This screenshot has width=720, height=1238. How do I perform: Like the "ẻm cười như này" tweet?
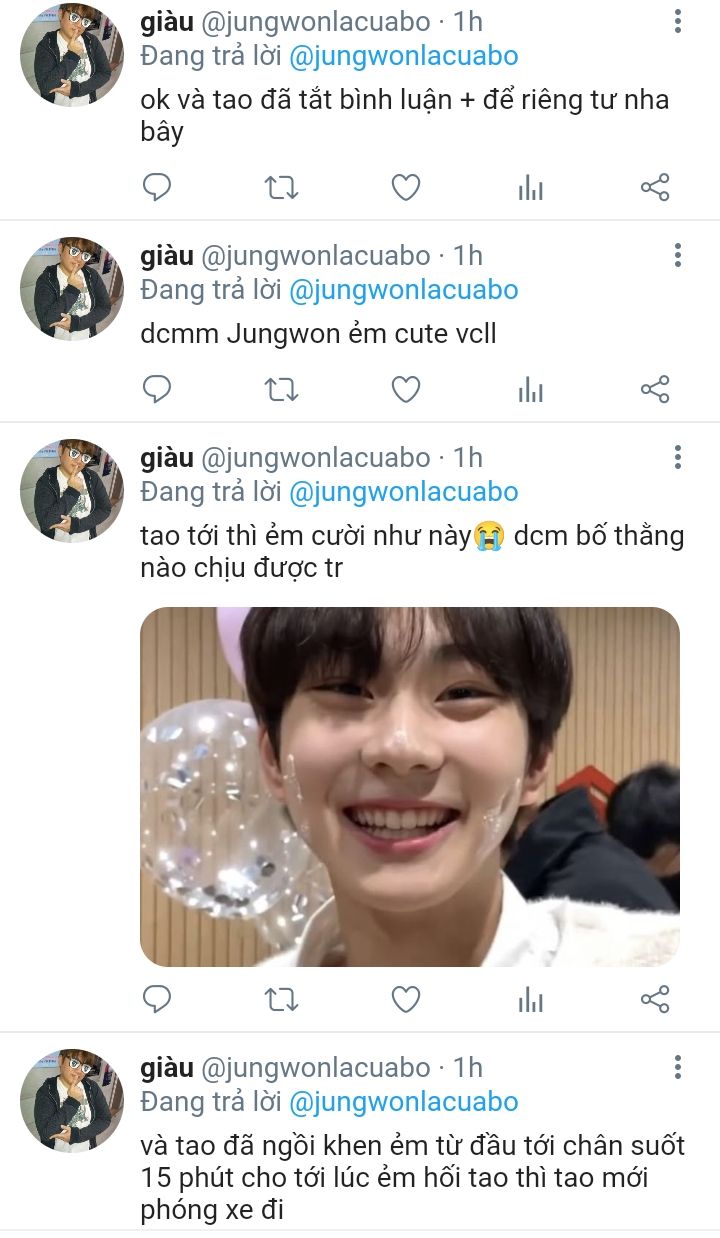405,999
